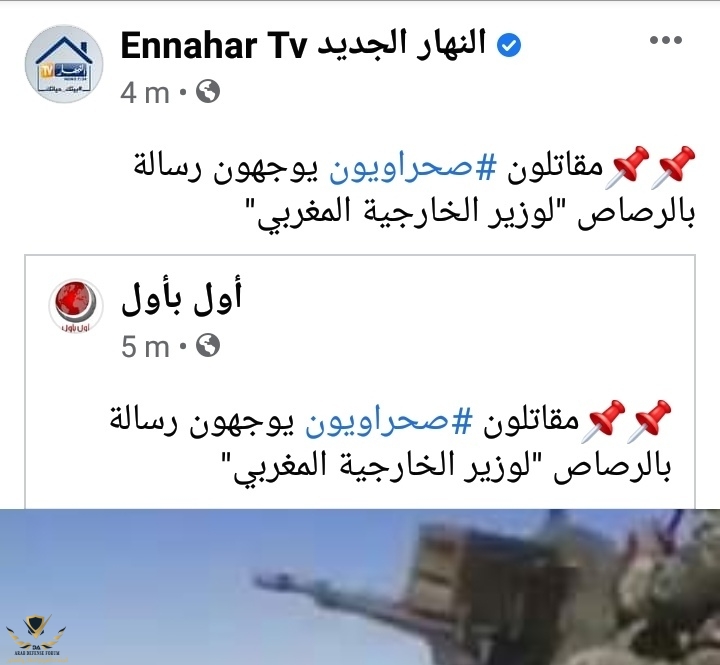
Task: Open أول بأول page name in shared post
Action: coord(182,297)
